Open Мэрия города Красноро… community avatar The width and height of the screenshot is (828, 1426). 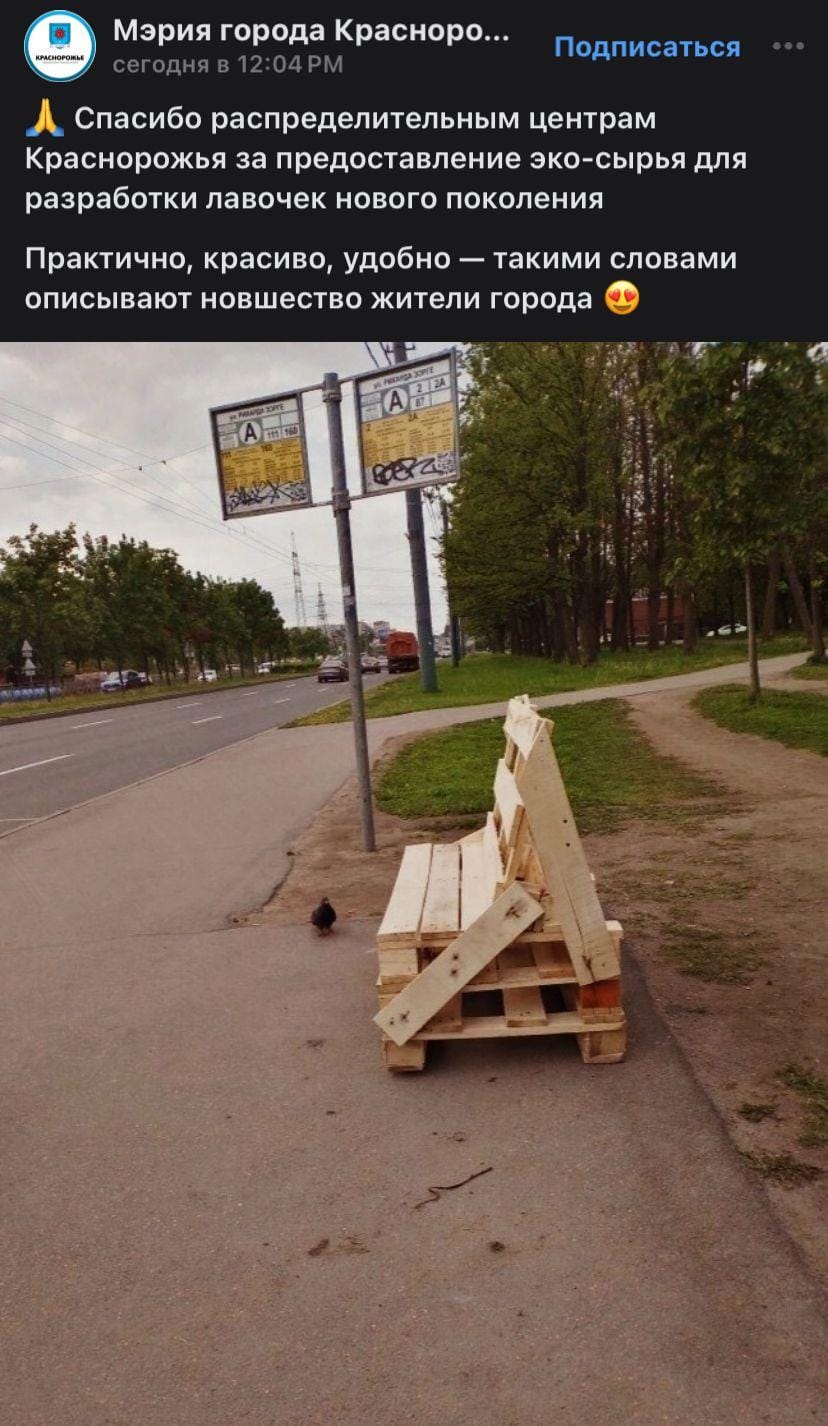click(60, 46)
